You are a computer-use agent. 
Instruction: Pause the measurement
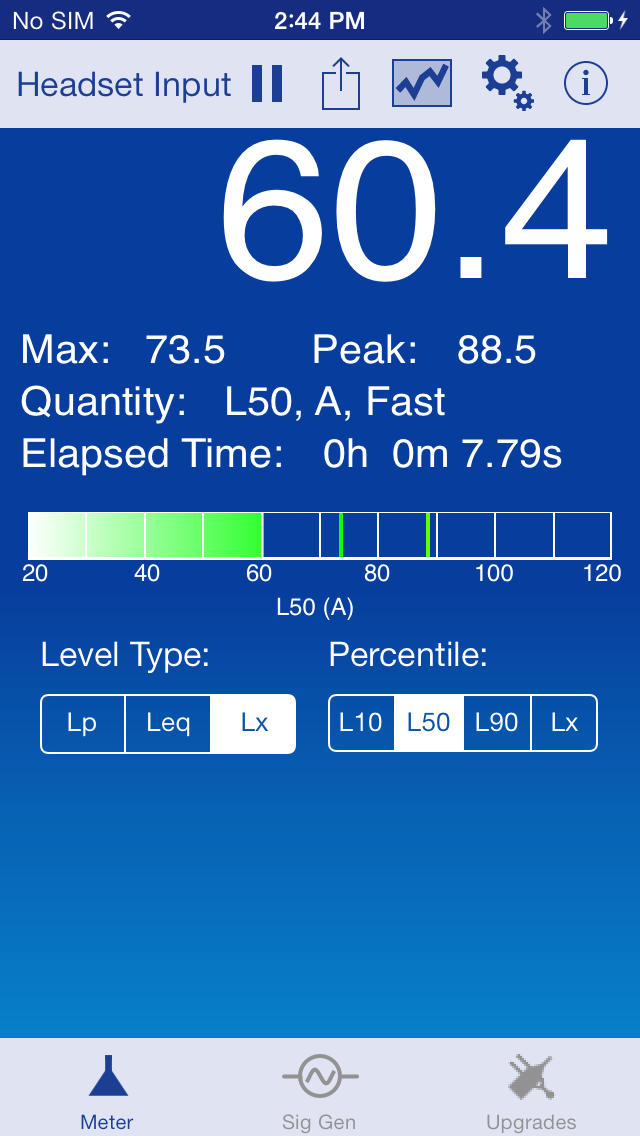[x=267, y=84]
